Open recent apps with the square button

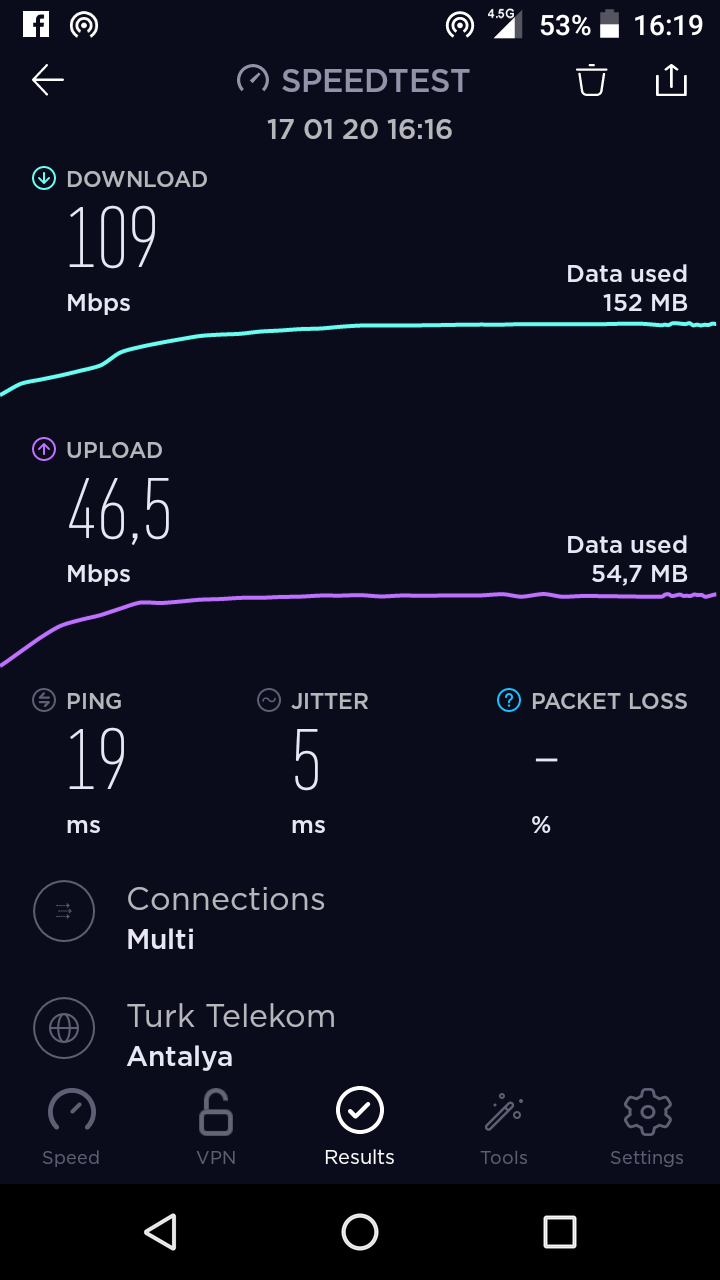pos(560,1232)
